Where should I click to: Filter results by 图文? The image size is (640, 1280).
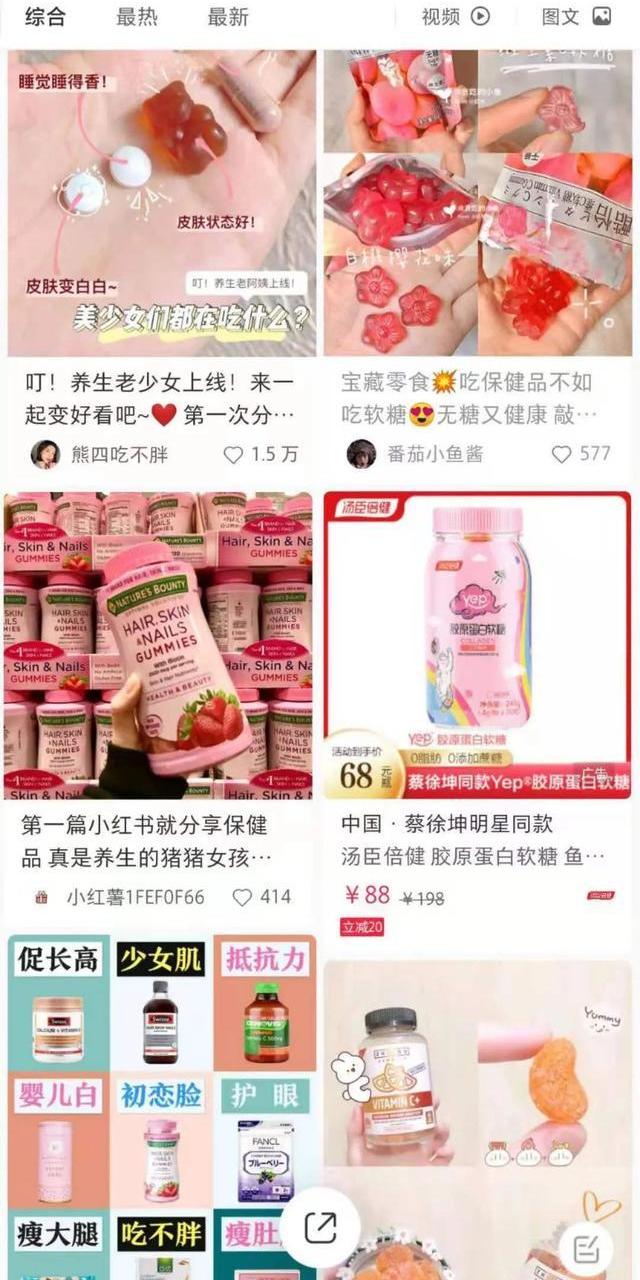tap(575, 17)
